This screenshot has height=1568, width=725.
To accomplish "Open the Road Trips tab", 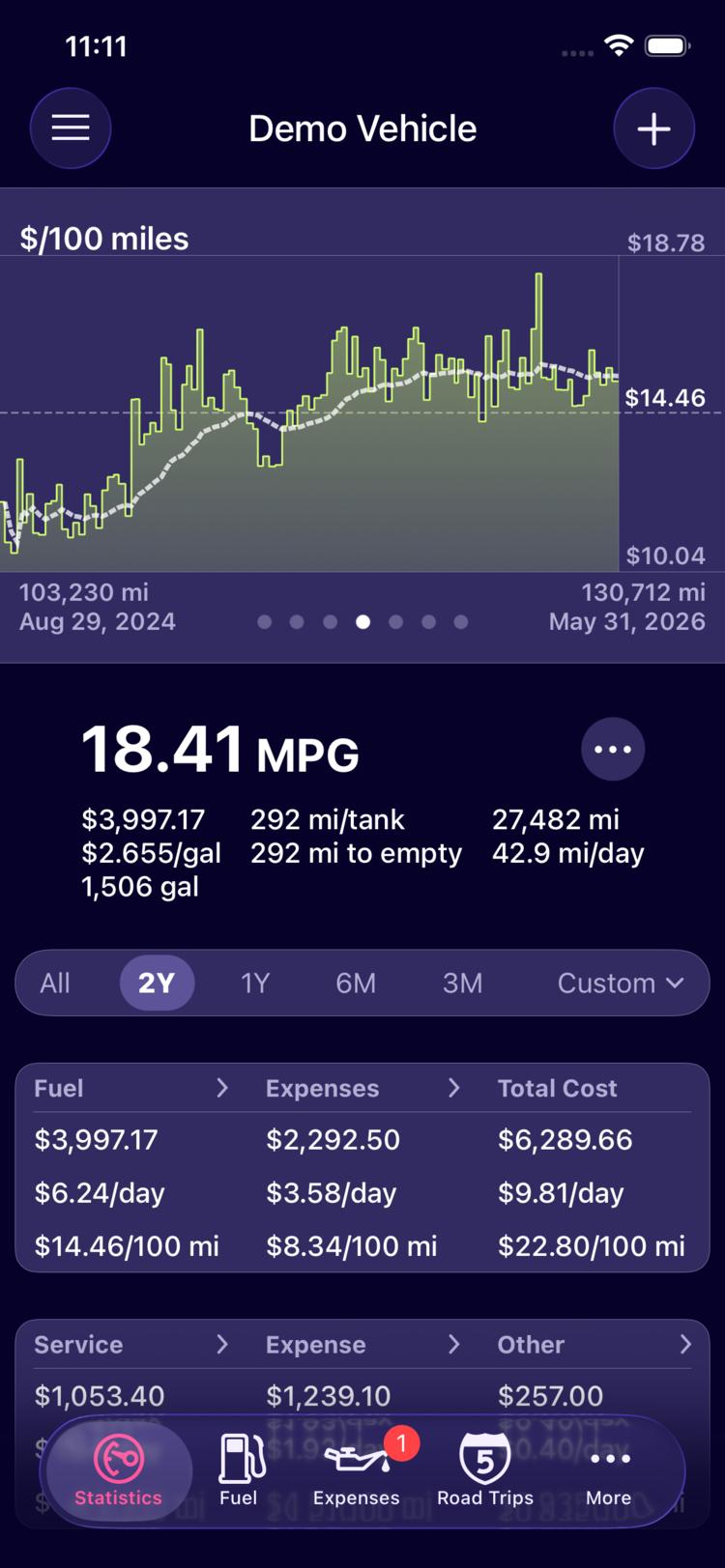I will click(x=485, y=1471).
